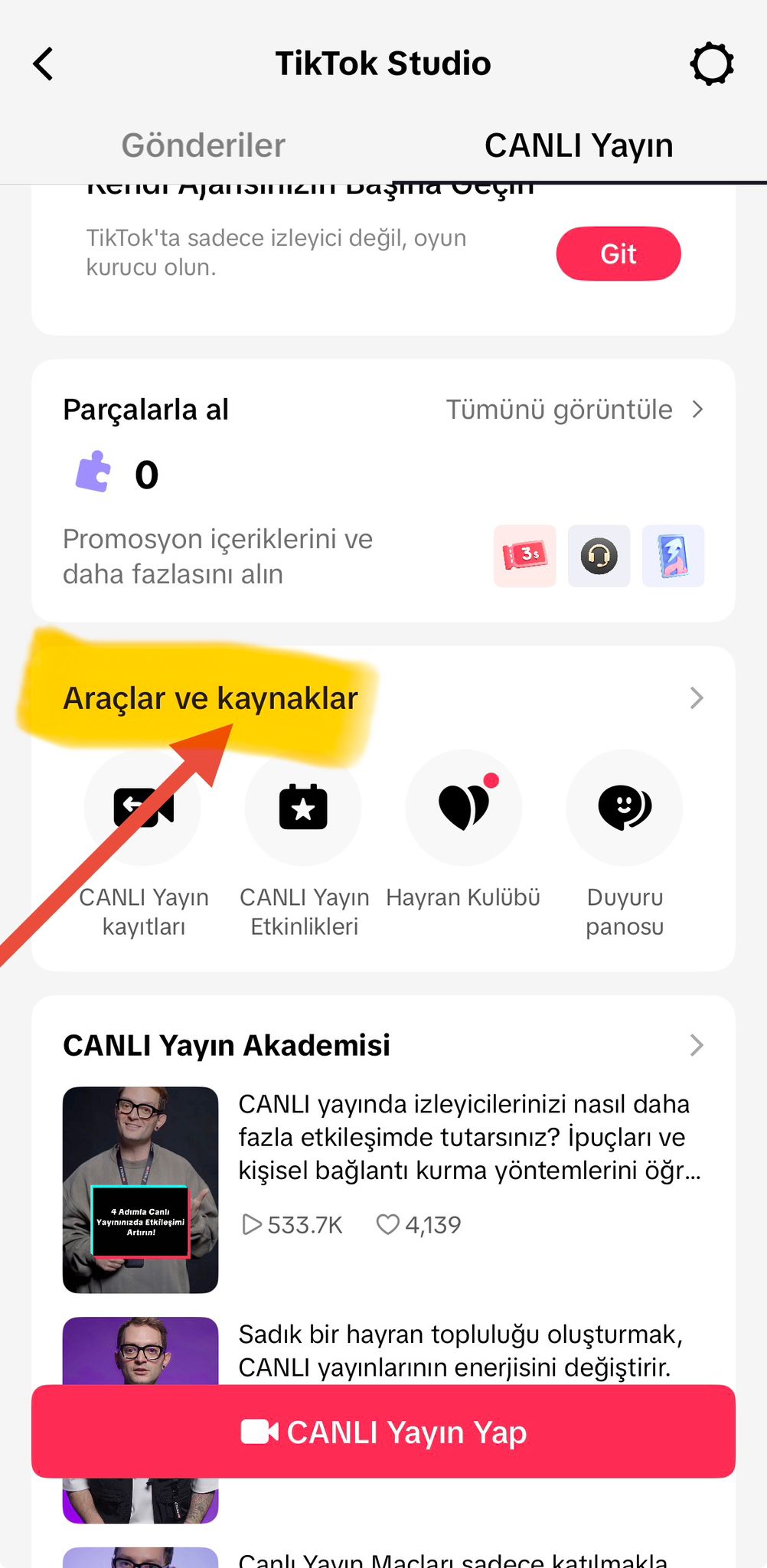Screen dimensions: 767x1568
Task: Select the purple puzzle piece icon
Action: 95,472
